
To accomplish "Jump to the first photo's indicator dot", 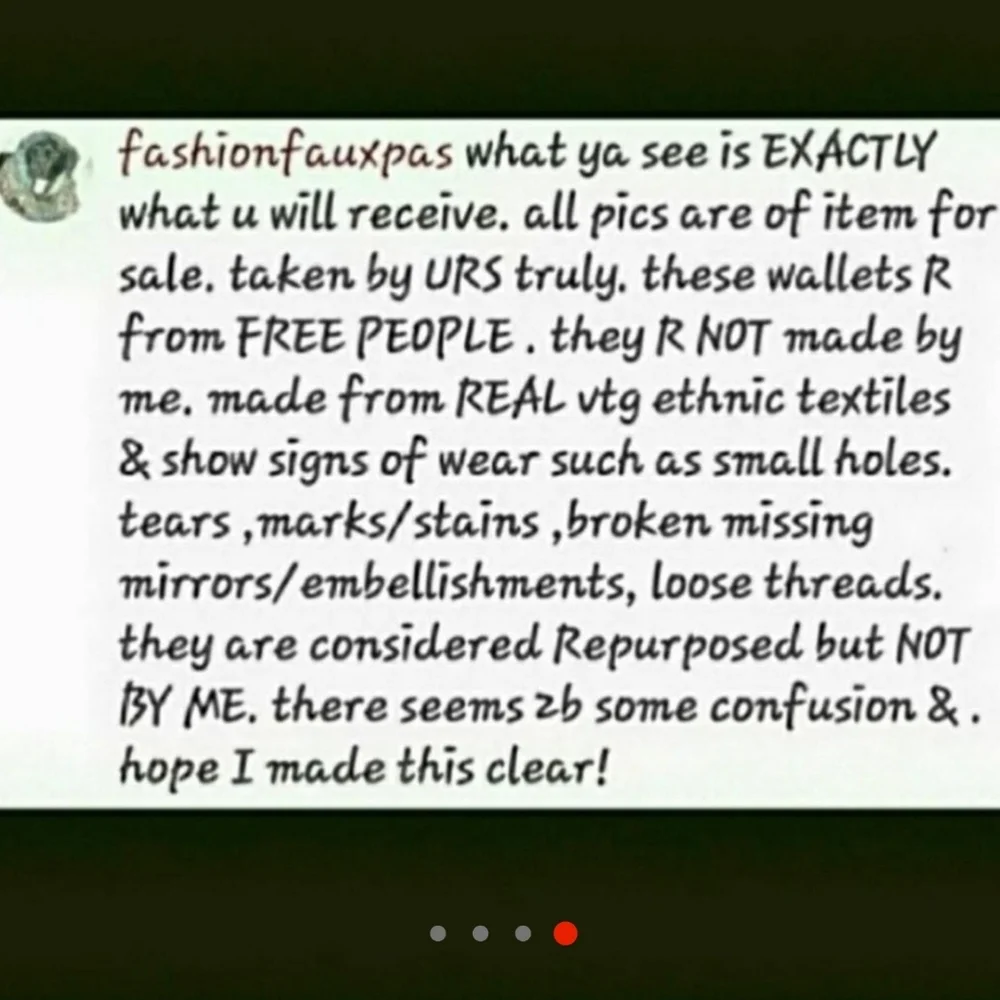I will (438, 934).
